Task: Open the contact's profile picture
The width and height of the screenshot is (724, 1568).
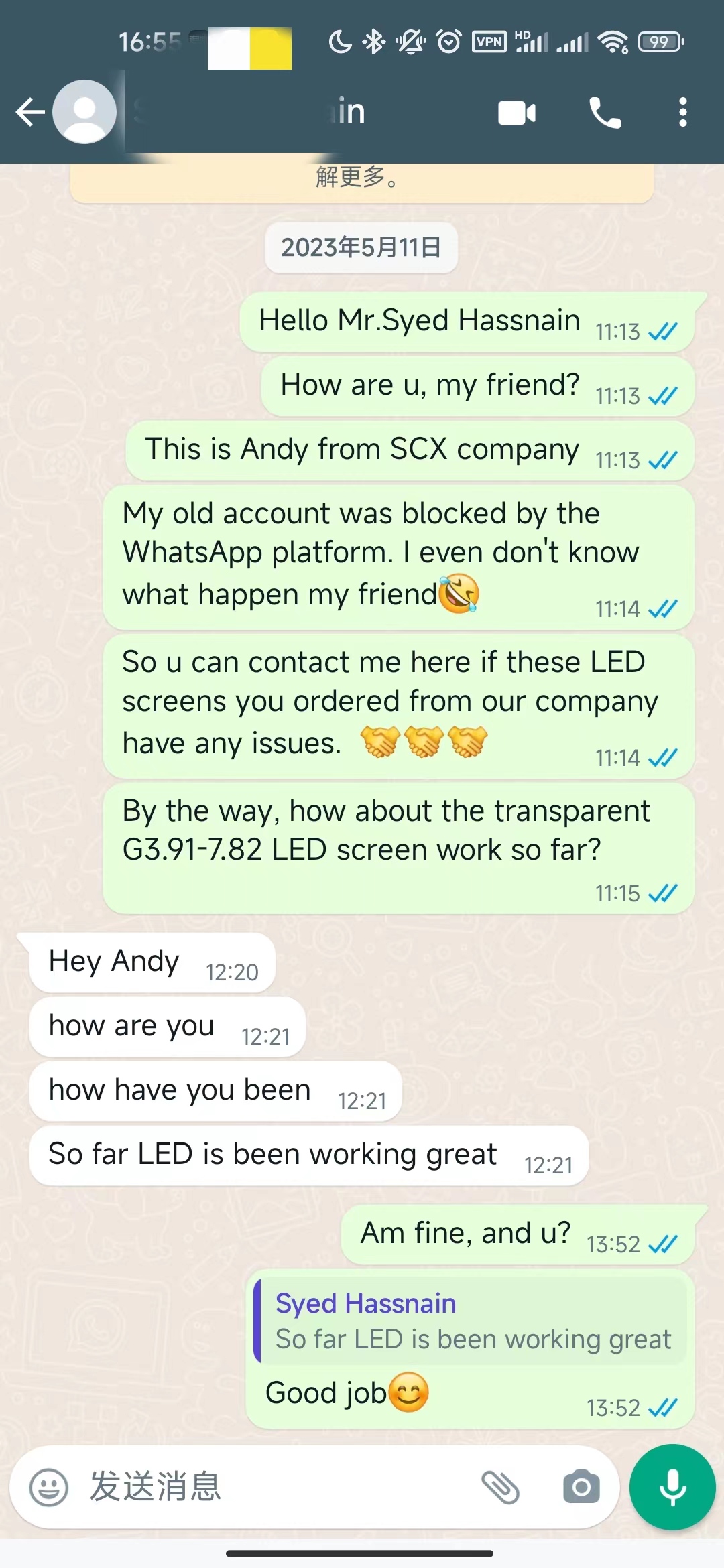Action: pyautogui.click(x=84, y=112)
